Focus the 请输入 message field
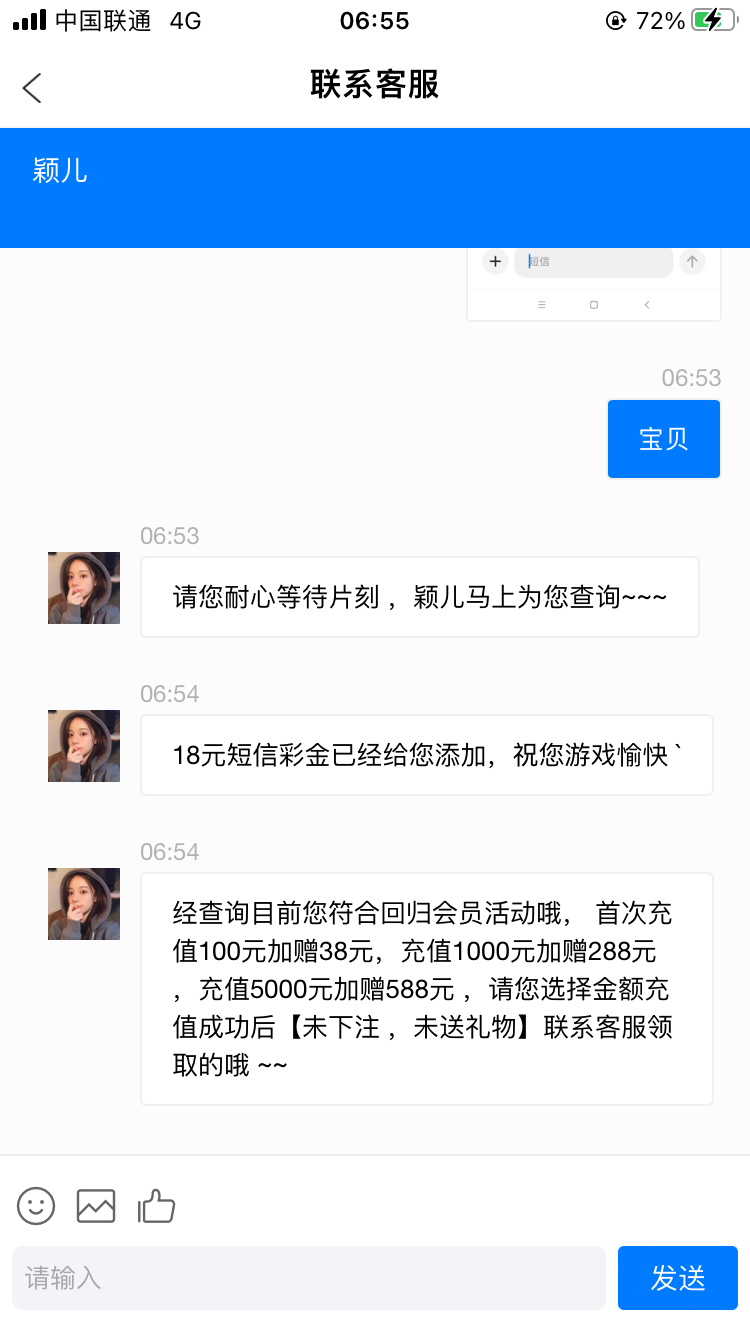 click(x=308, y=1277)
